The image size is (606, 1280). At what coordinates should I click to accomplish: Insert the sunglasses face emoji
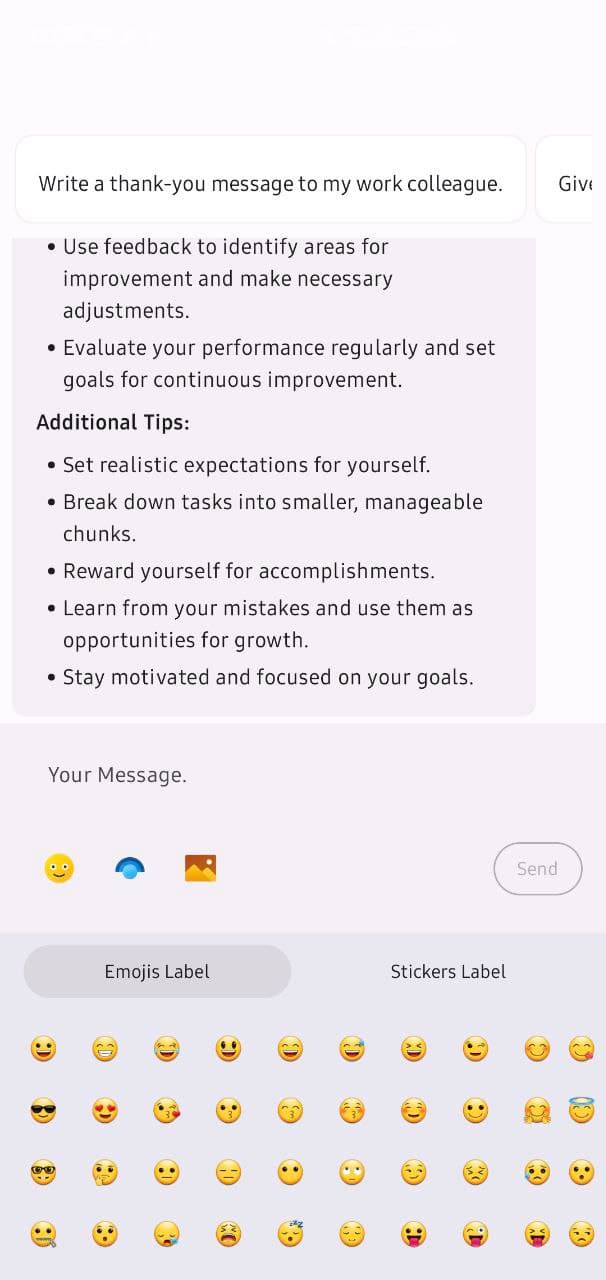[43, 1110]
